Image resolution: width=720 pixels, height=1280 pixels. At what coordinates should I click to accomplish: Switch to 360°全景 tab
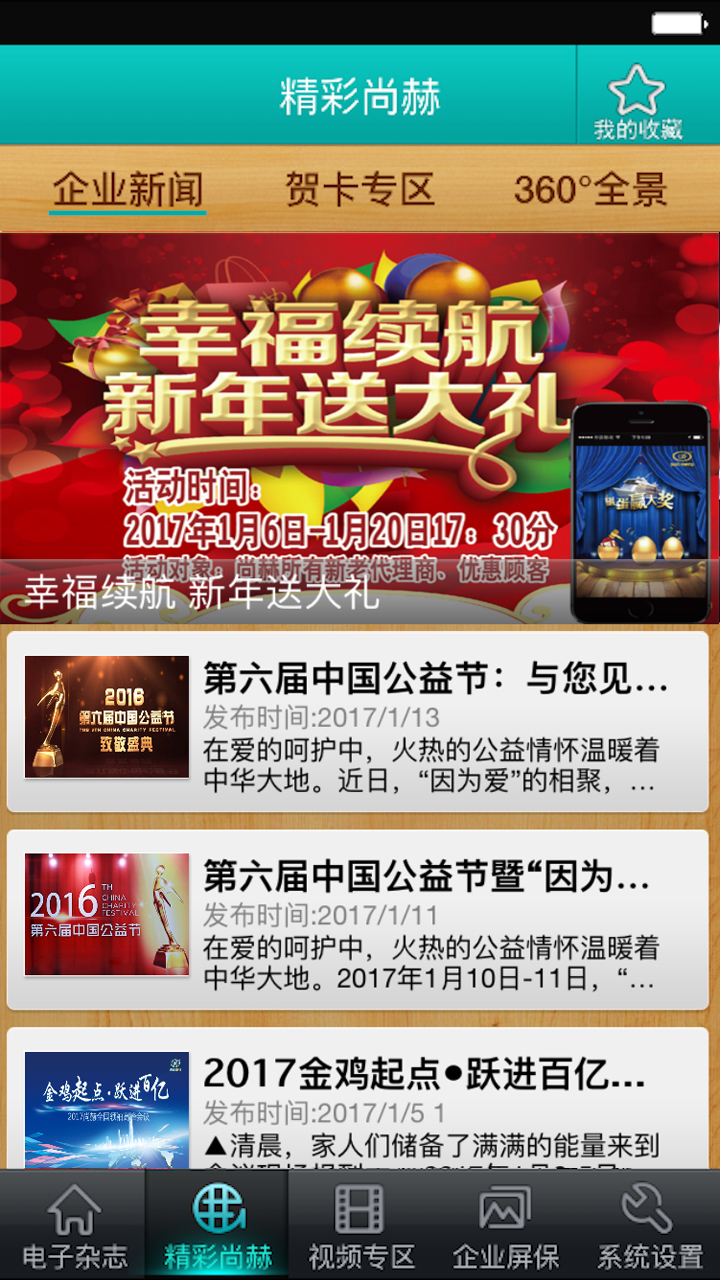coord(590,189)
